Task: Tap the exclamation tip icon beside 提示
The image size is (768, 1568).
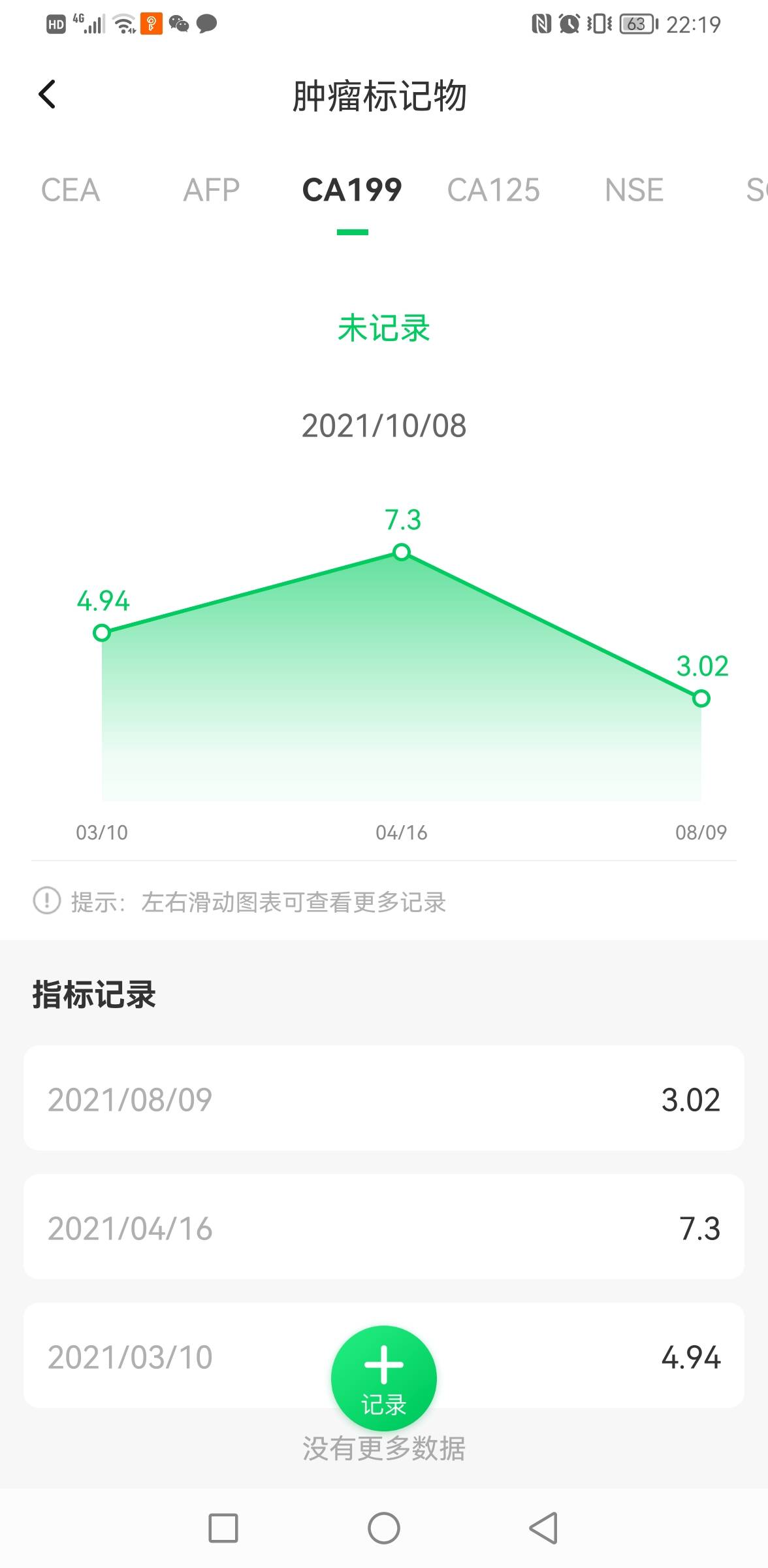Action: [46, 904]
